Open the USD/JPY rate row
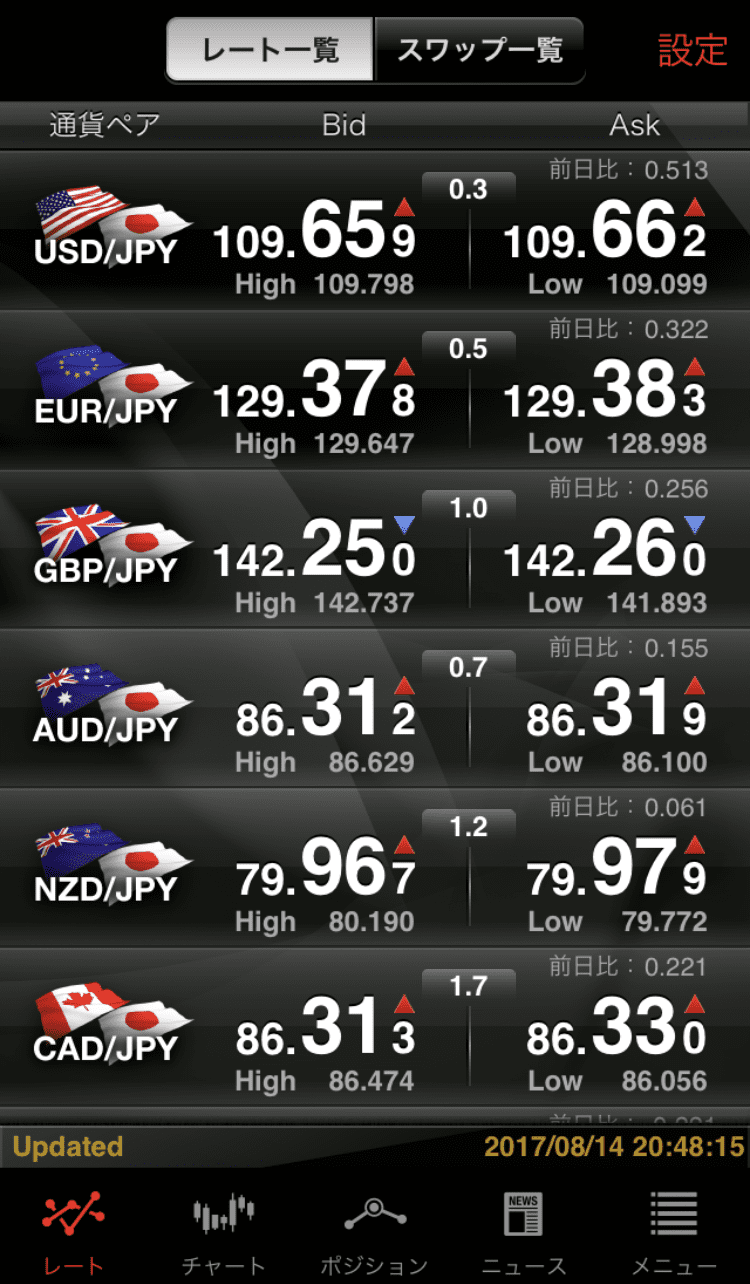750x1284 pixels. pyautogui.click(x=375, y=229)
